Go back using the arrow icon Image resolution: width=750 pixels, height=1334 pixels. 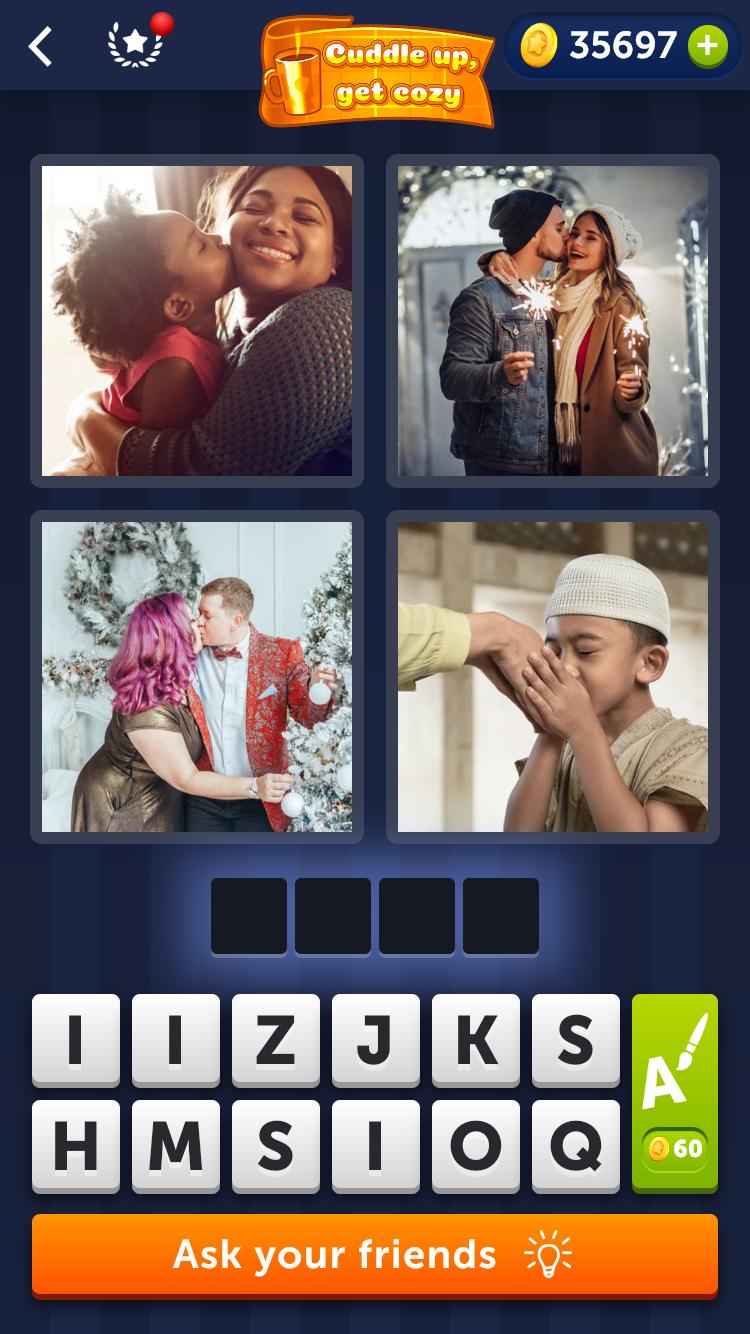40,46
